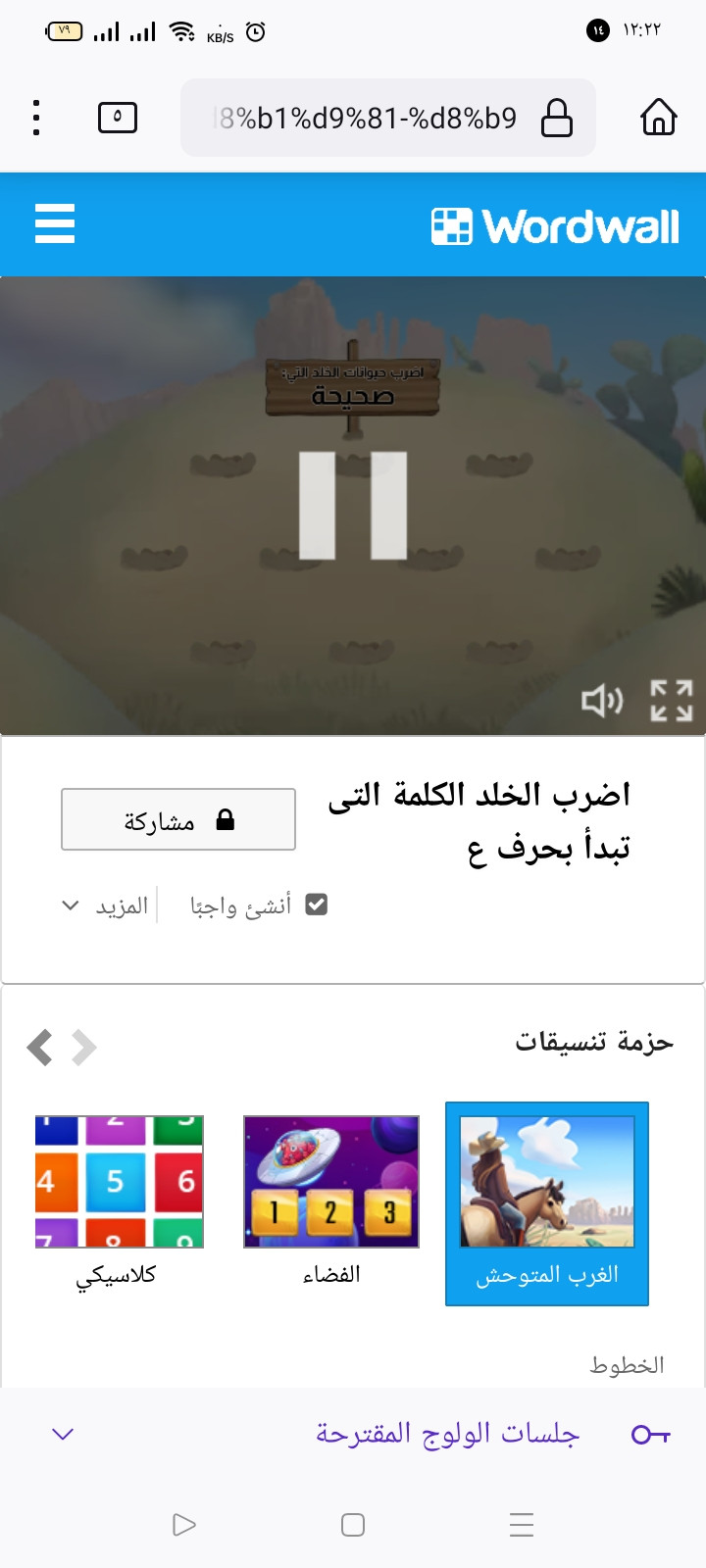
Task: Choose the كلاسيكي classic theme
Action: pos(119,1200)
